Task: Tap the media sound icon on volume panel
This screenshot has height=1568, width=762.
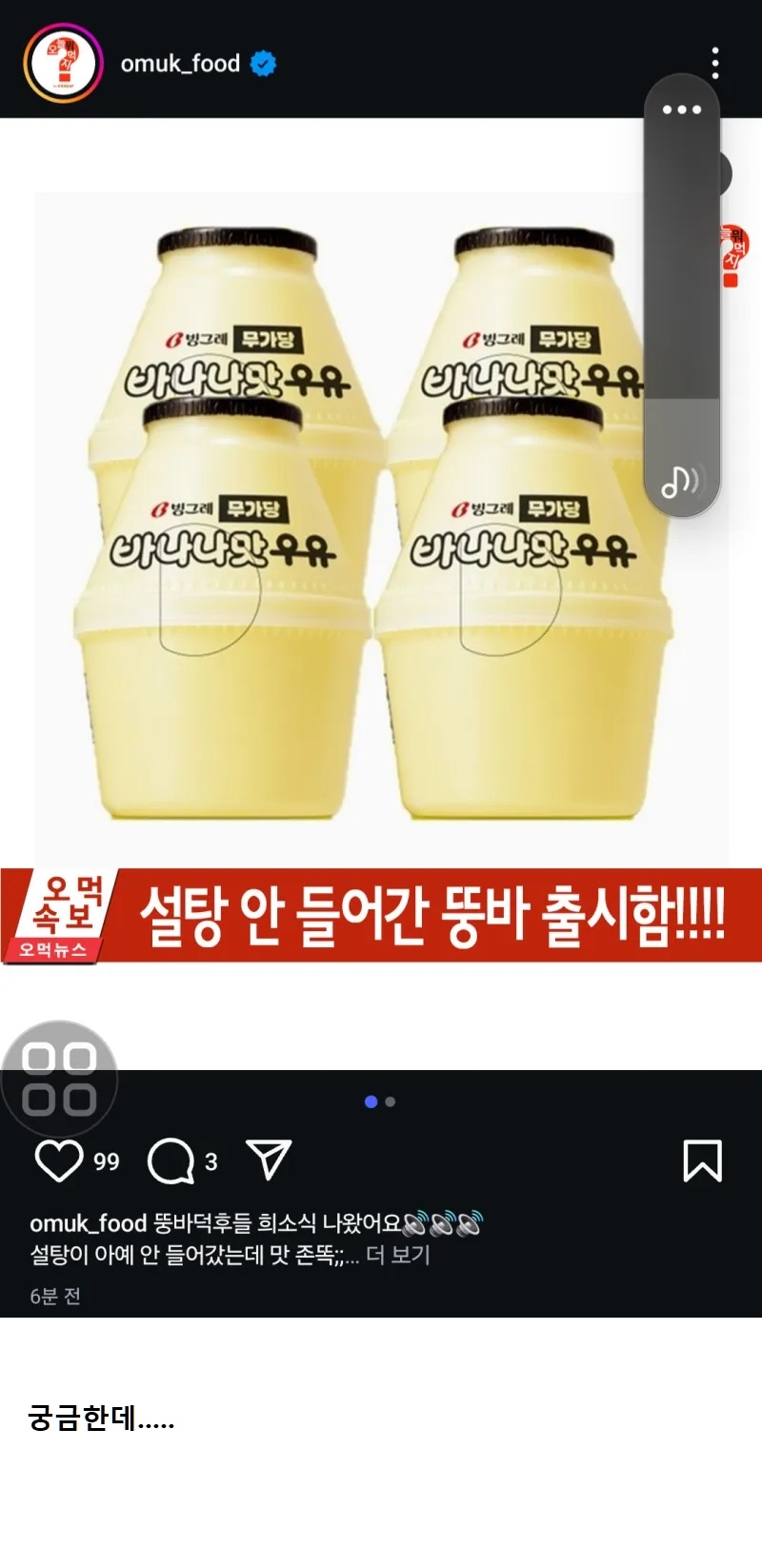Action: click(x=681, y=482)
